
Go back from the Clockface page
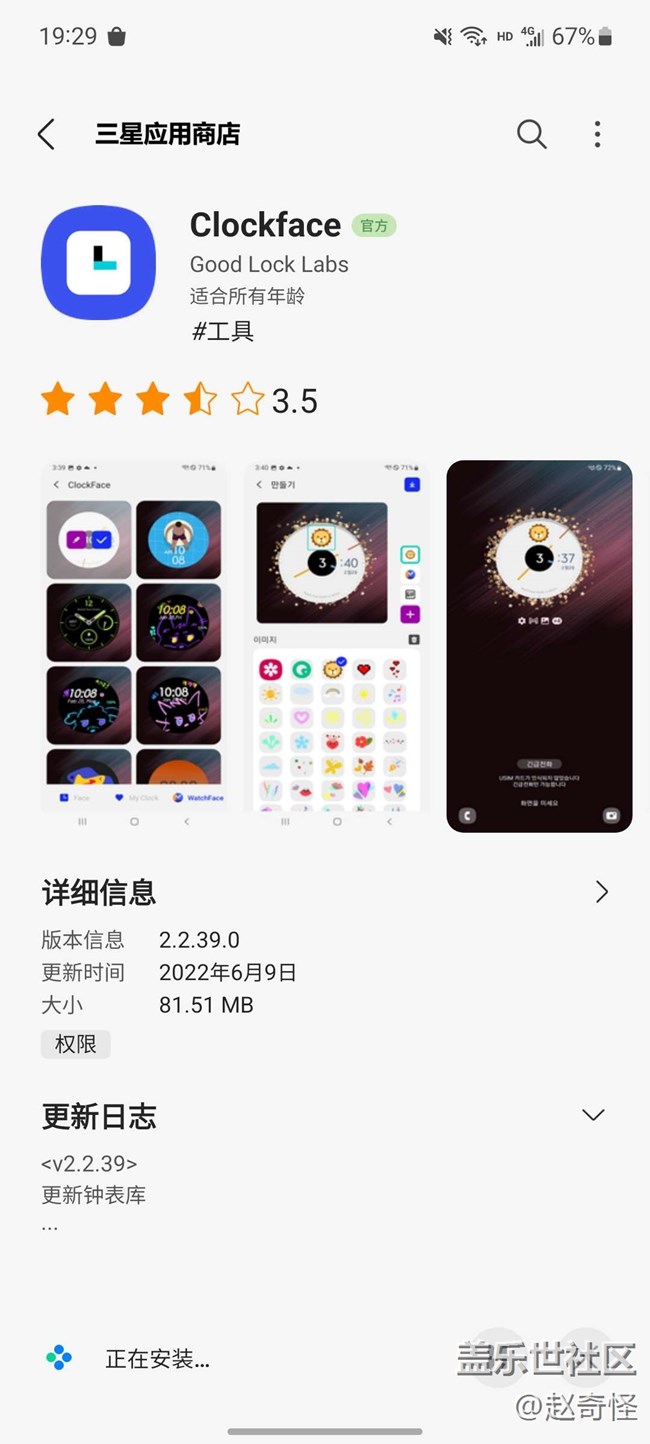[46, 134]
